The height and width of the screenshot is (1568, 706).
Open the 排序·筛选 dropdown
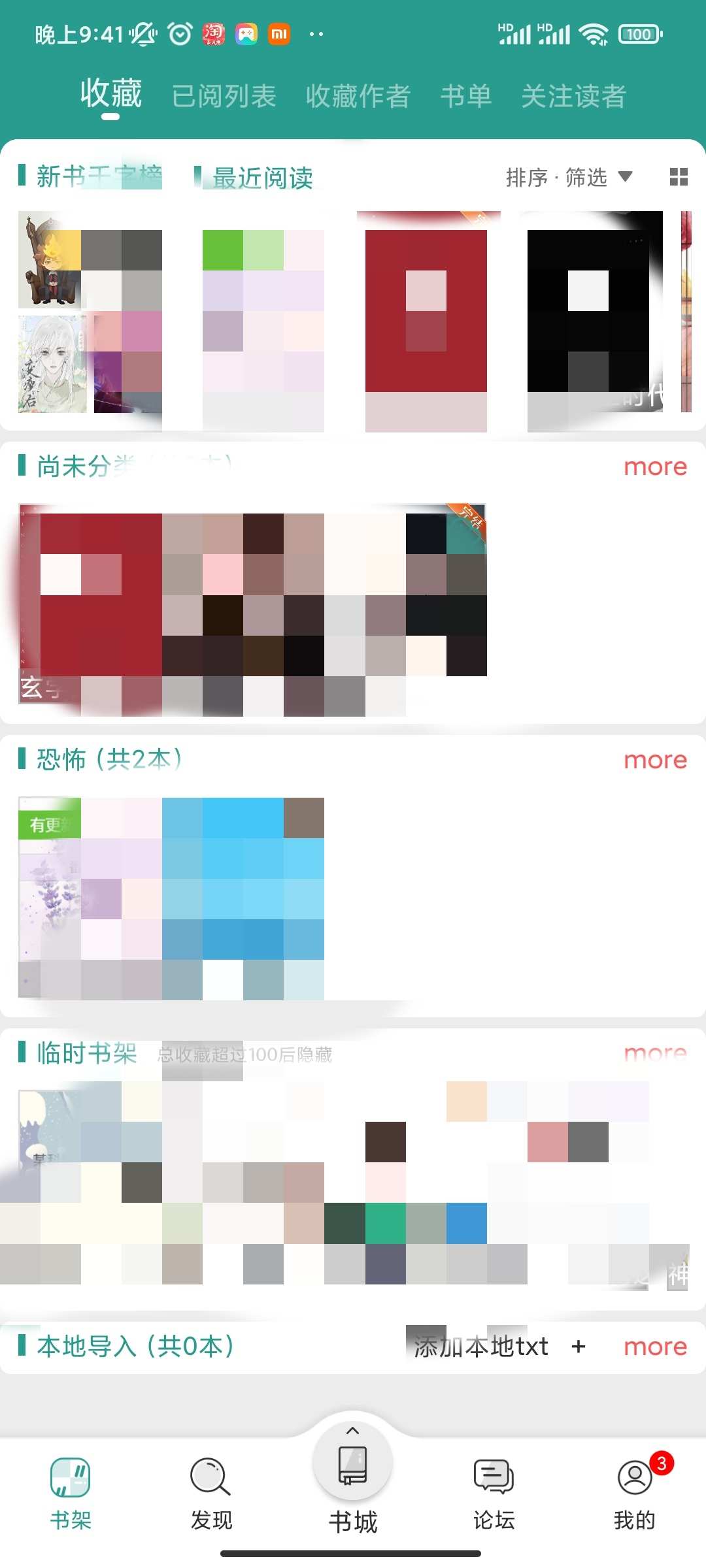tap(569, 177)
